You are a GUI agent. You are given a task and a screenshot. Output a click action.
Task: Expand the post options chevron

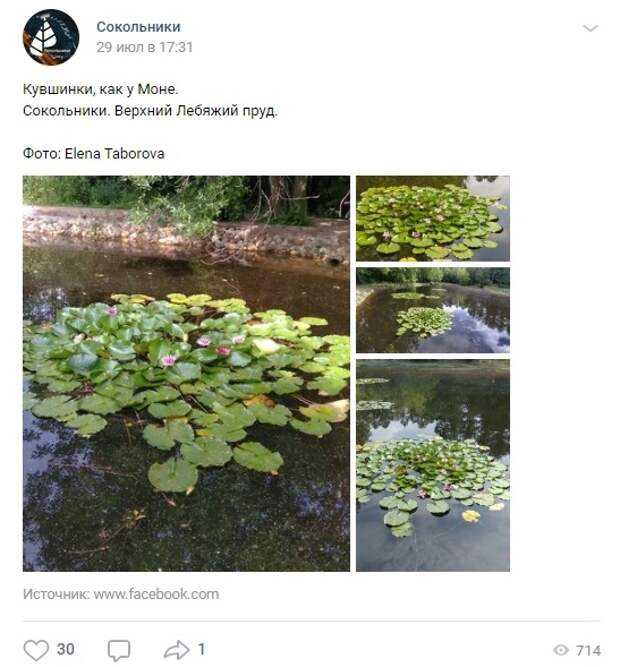tap(590, 28)
